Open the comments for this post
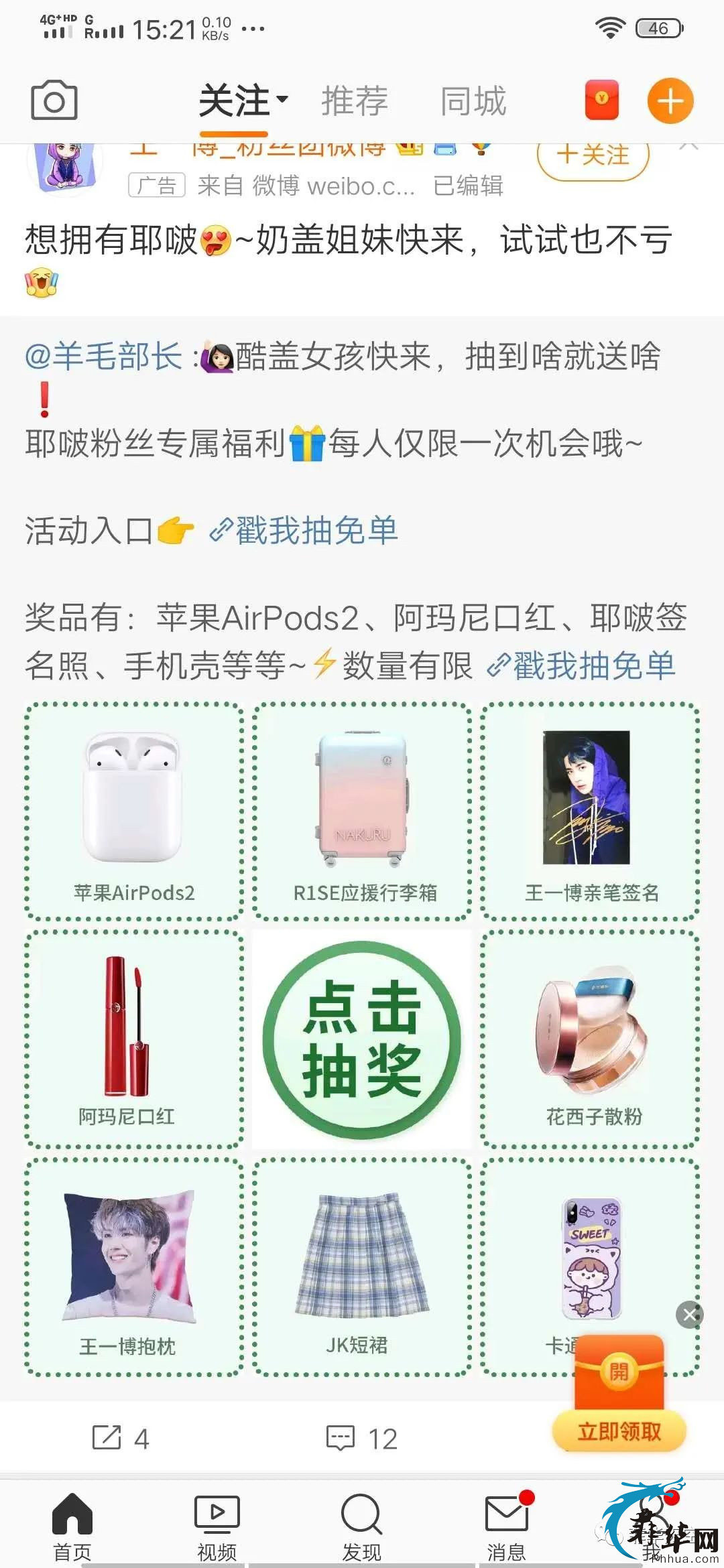The height and width of the screenshot is (1568, 724). pyautogui.click(x=362, y=1438)
